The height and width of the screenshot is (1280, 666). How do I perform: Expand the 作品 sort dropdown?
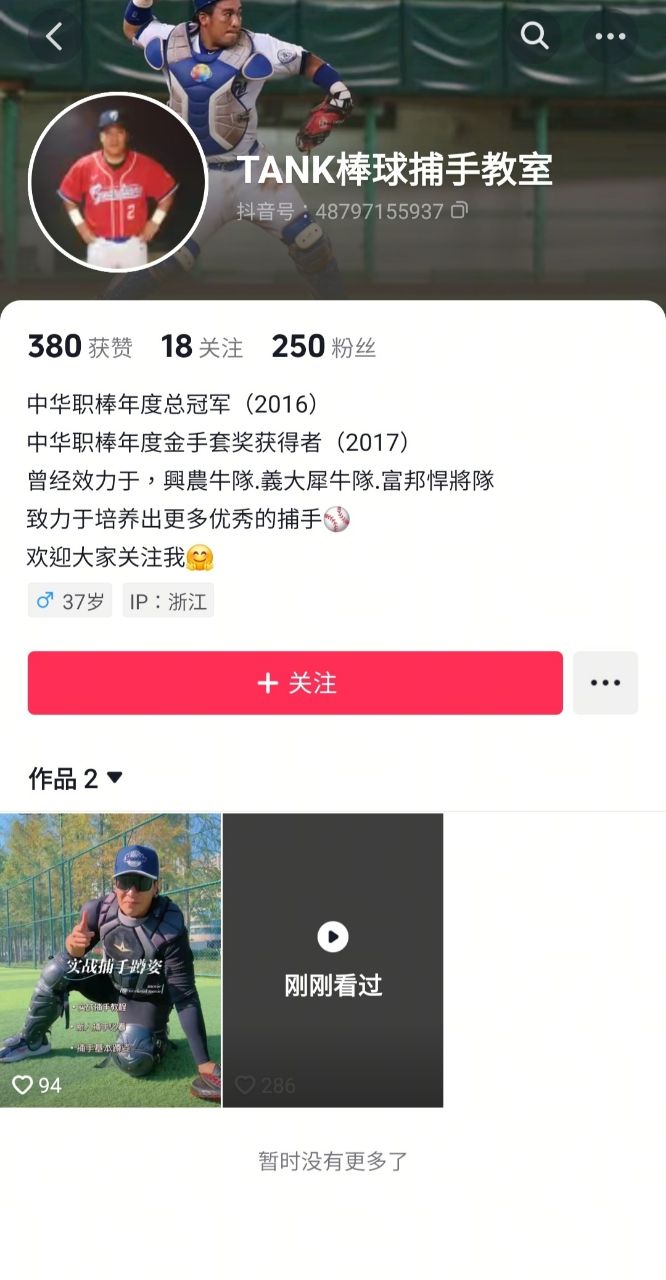click(114, 778)
